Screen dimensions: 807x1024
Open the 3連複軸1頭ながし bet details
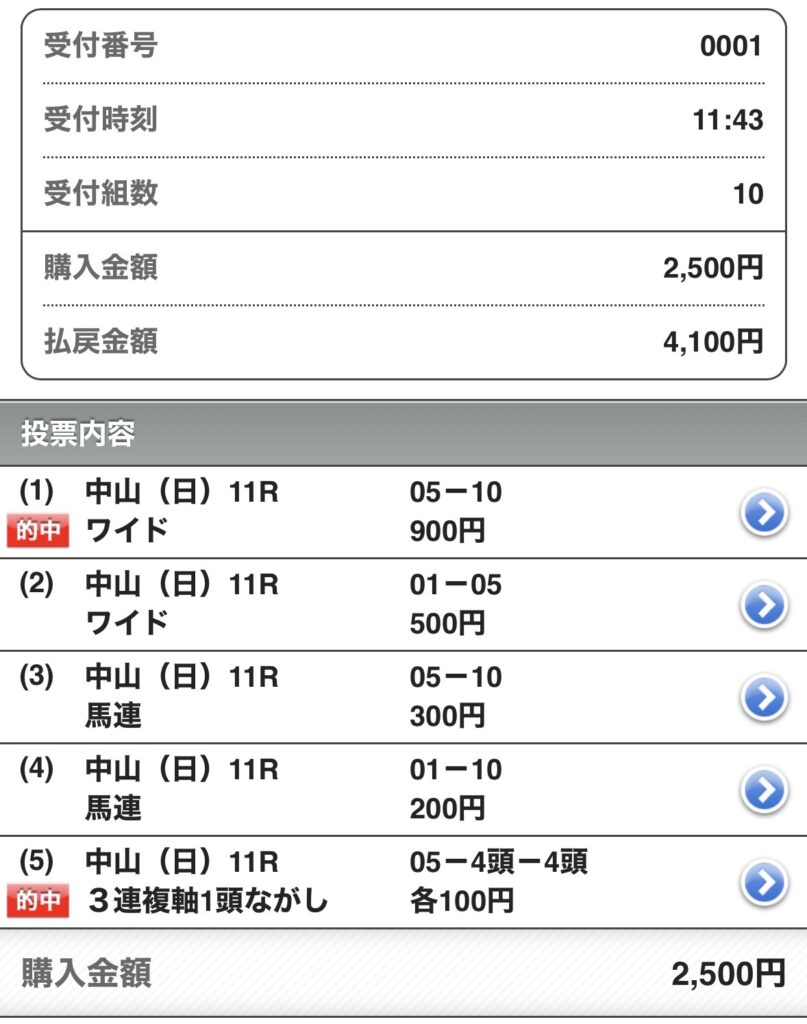tap(764, 882)
